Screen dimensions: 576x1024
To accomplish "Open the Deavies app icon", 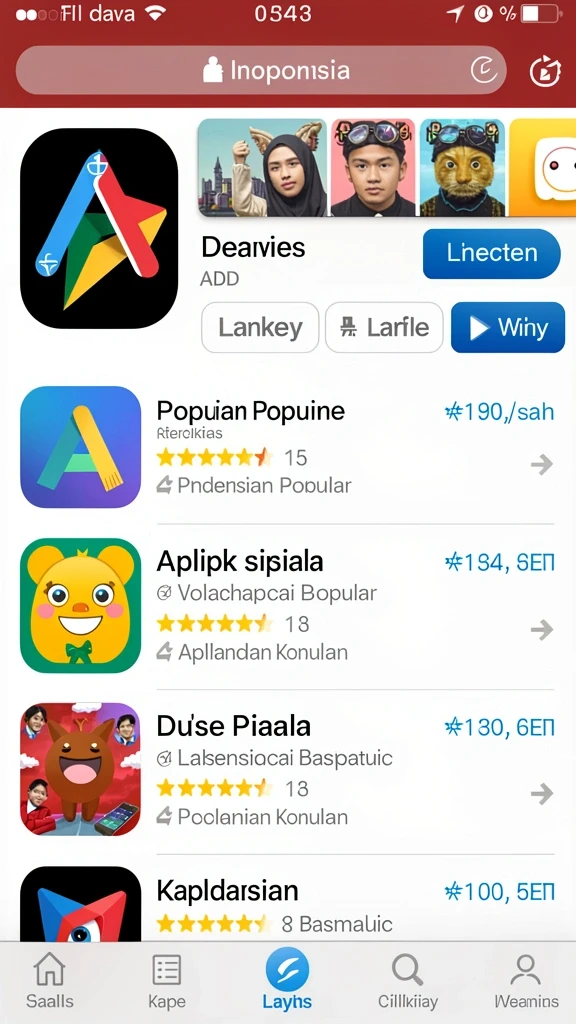I will 99,228.
